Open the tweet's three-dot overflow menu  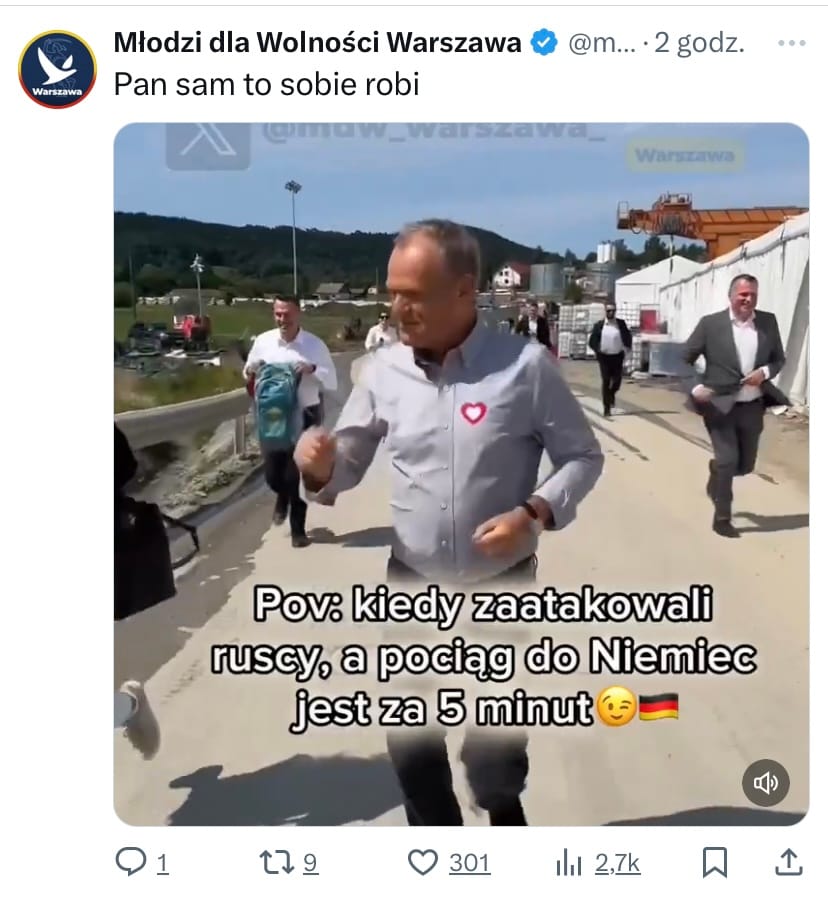[791, 43]
